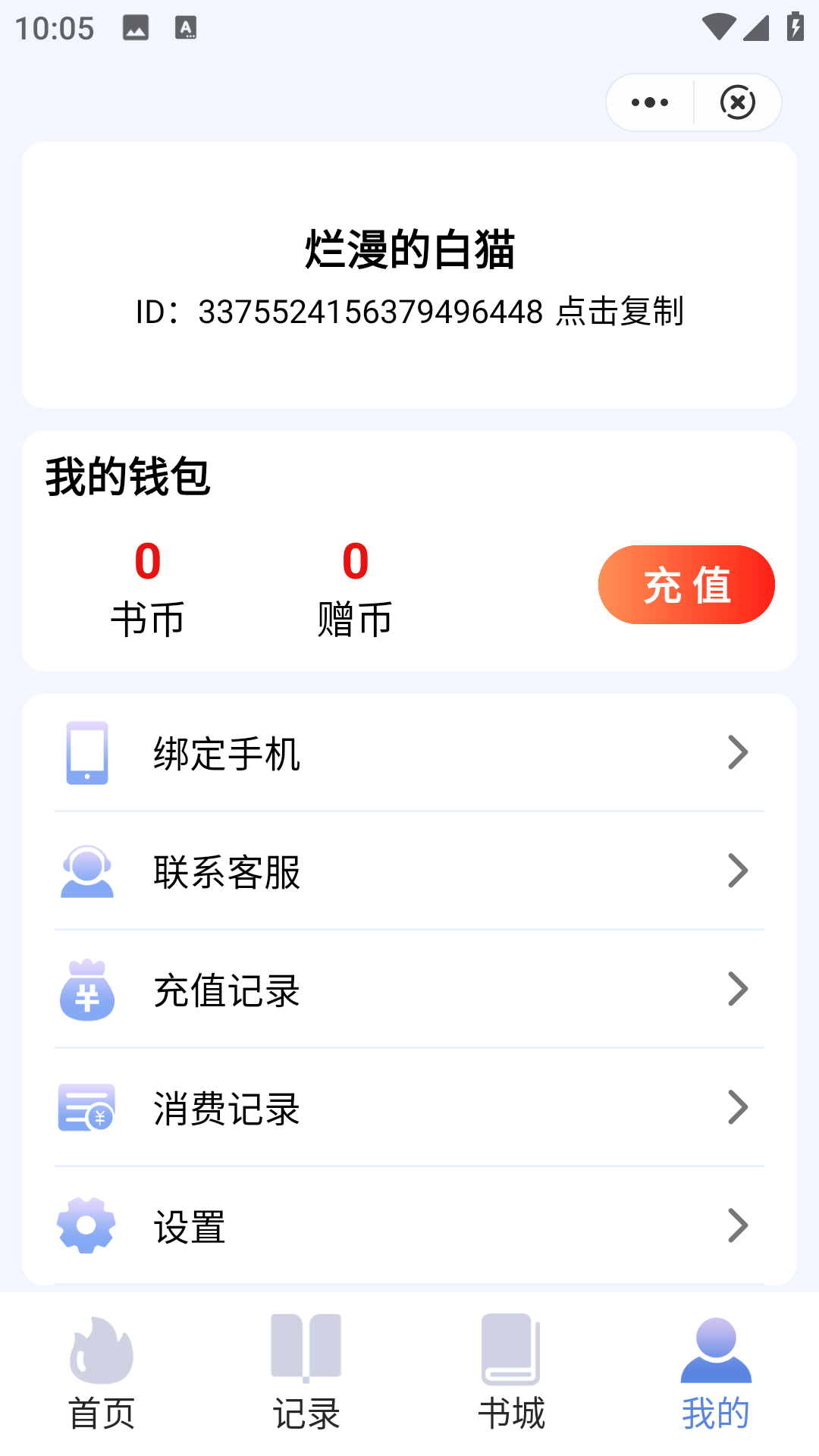Select the 我的 profile person icon
The image size is (819, 1456).
(x=716, y=1353)
